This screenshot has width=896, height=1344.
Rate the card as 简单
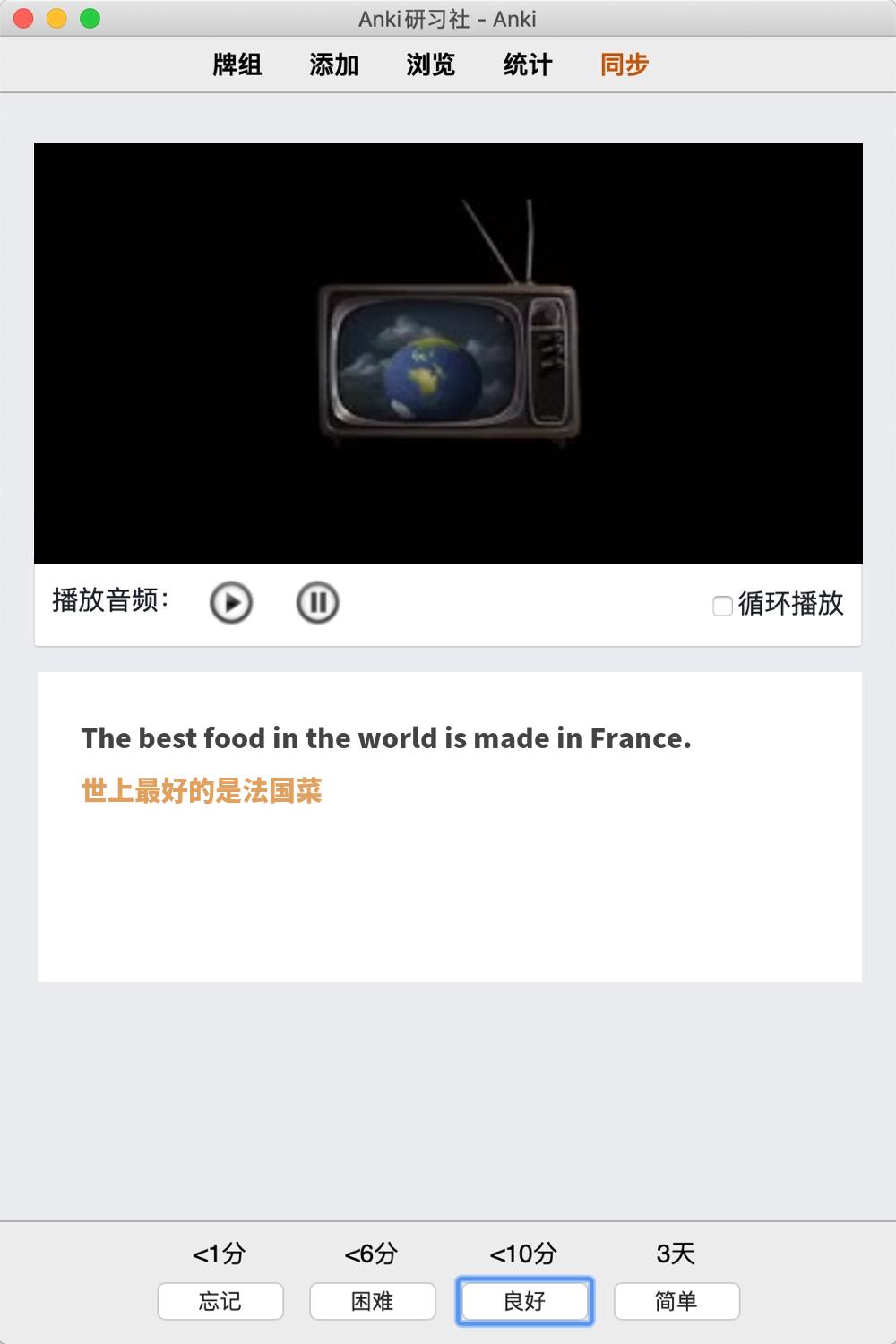(676, 1301)
